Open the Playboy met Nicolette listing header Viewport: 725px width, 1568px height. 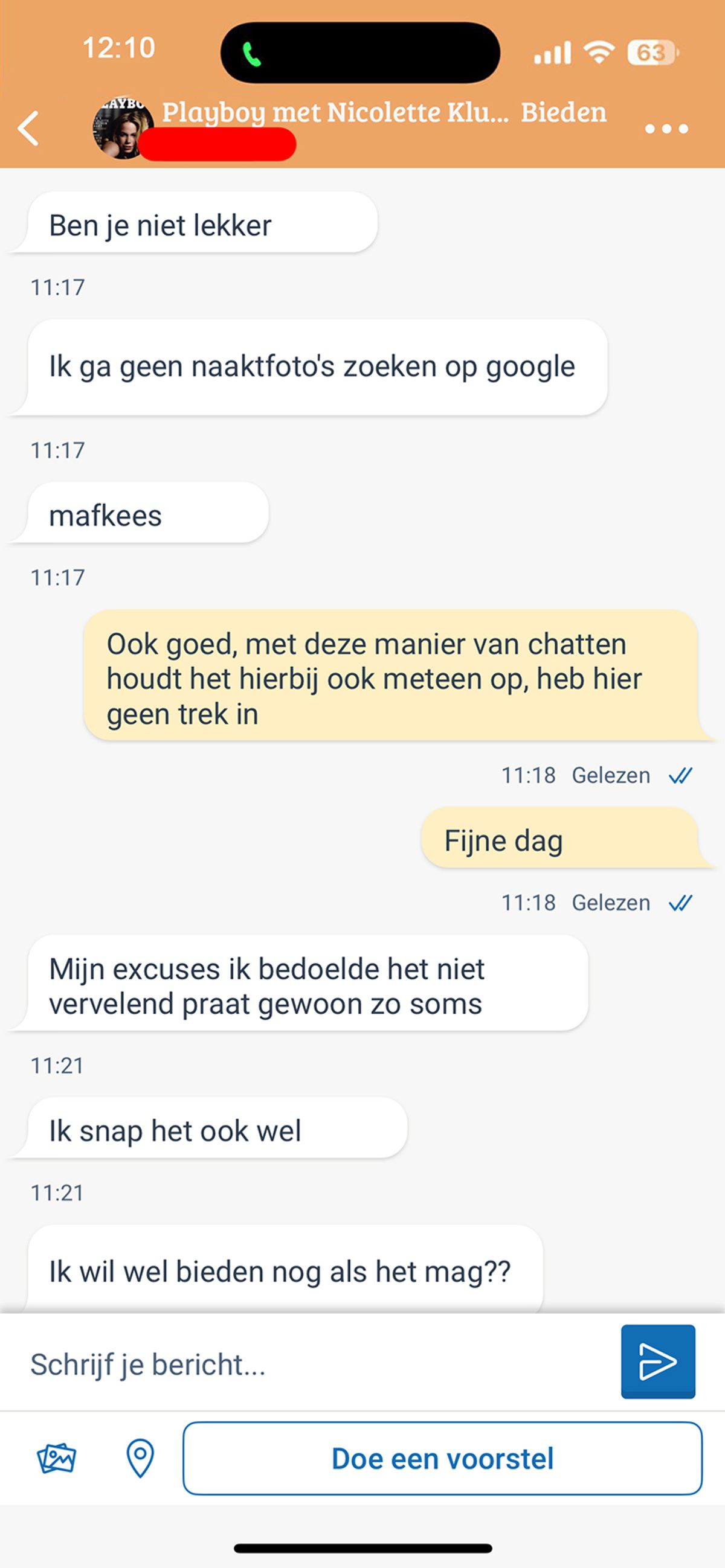click(x=335, y=113)
